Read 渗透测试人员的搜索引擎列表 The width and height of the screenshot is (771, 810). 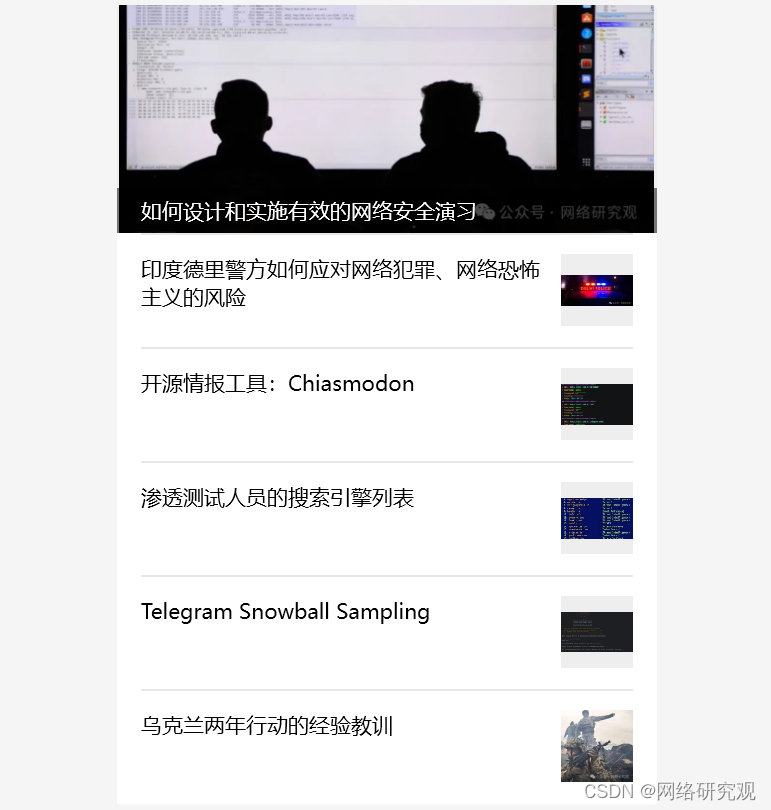point(277,498)
